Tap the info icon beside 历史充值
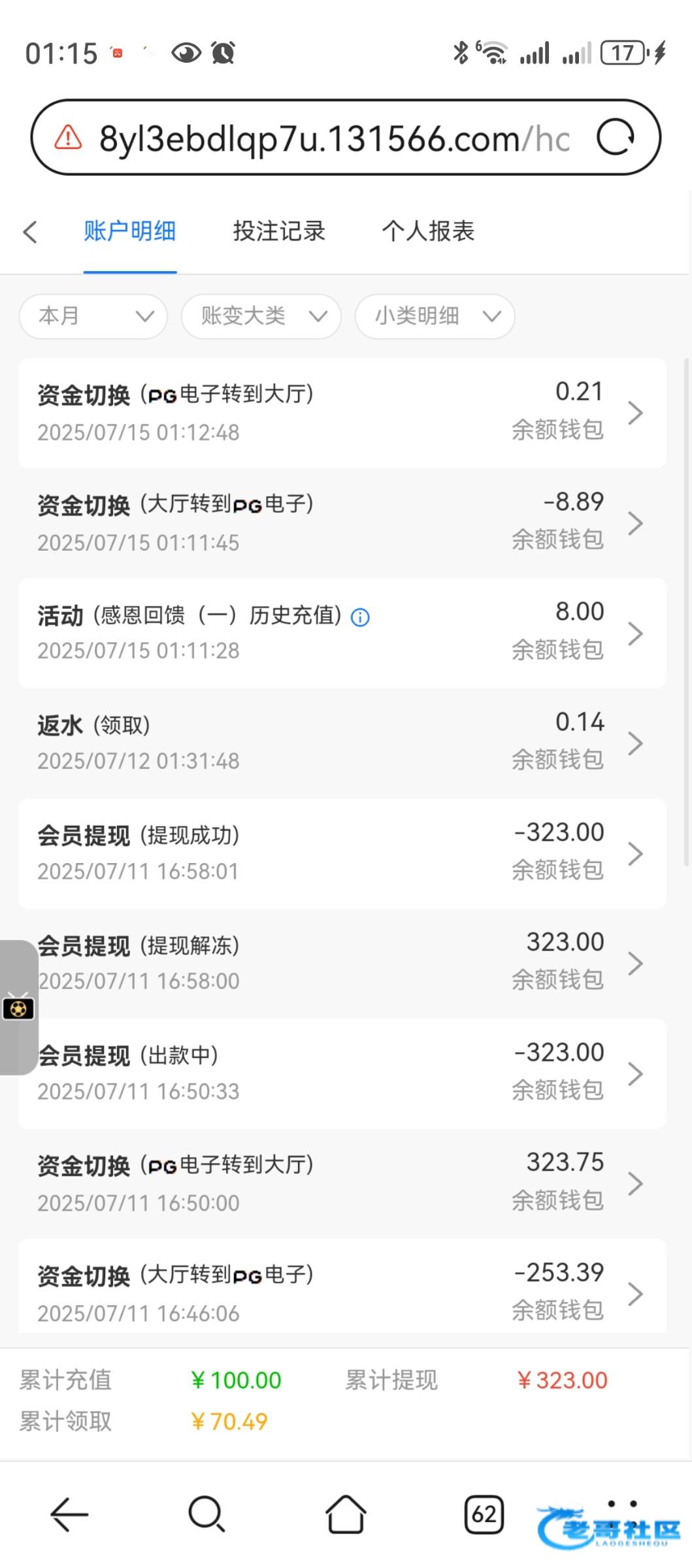Screen dimensions: 692x1568 (360, 617)
